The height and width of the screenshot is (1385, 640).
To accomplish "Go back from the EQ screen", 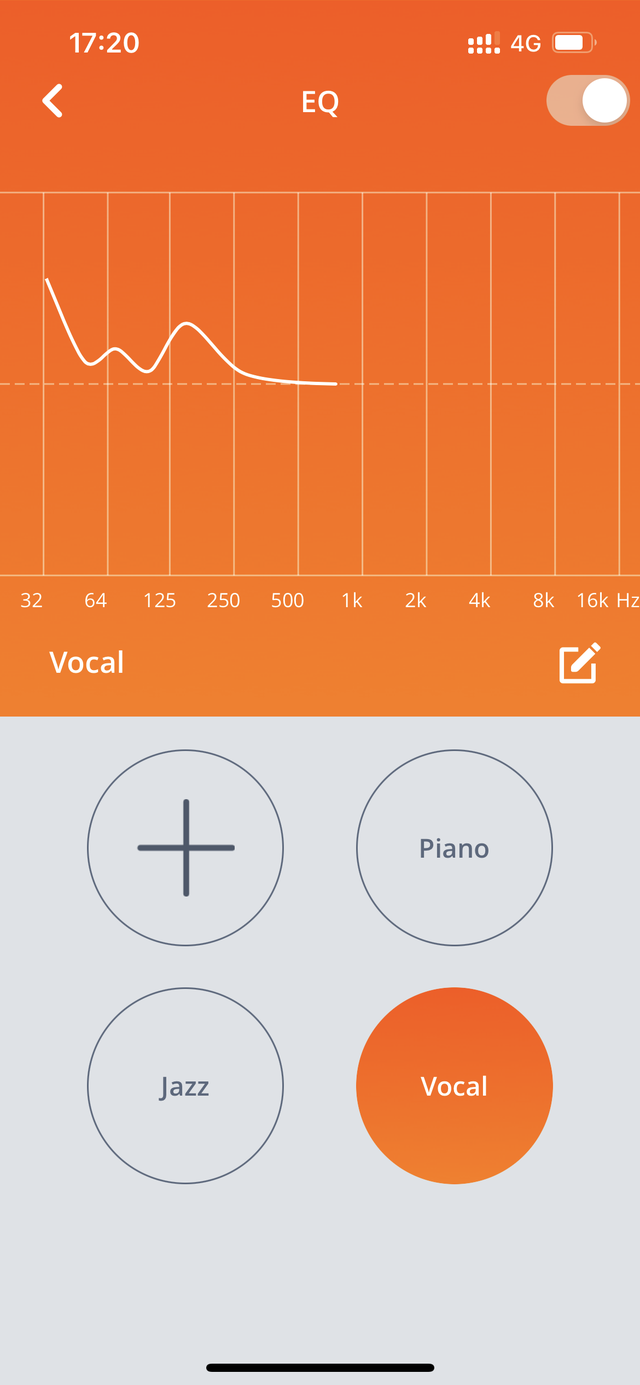I will 52,101.
